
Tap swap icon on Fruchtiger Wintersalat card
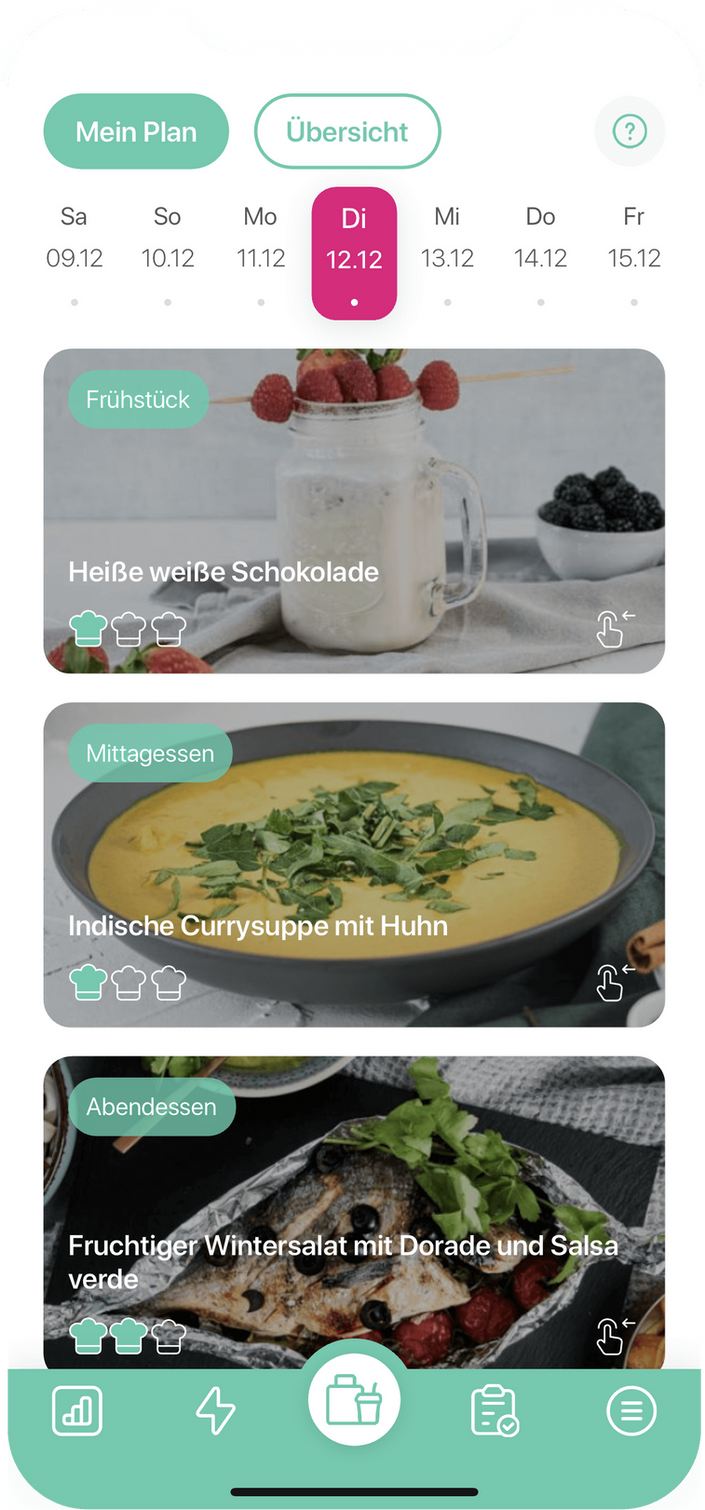click(x=614, y=1335)
